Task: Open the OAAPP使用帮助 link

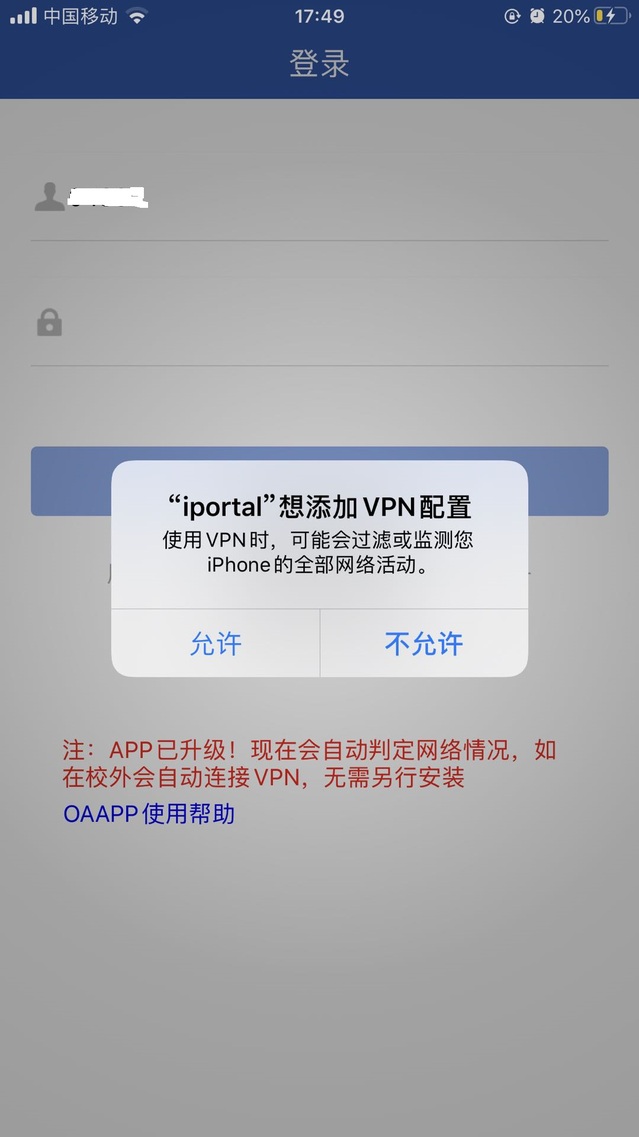Action: pyautogui.click(x=149, y=813)
